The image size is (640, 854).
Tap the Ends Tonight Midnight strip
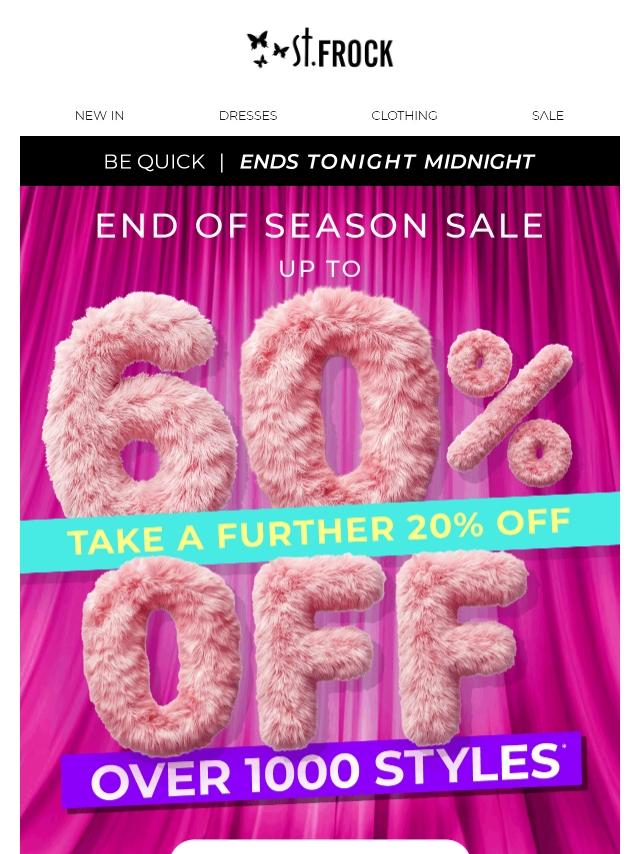click(x=320, y=161)
